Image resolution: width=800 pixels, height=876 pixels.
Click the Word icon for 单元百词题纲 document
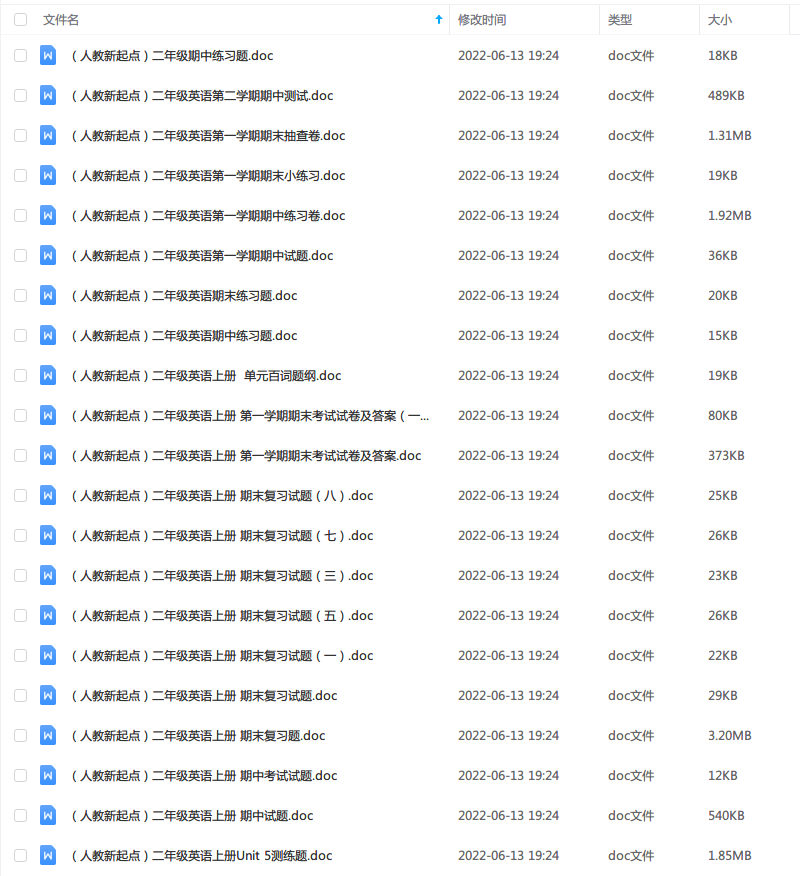47,376
